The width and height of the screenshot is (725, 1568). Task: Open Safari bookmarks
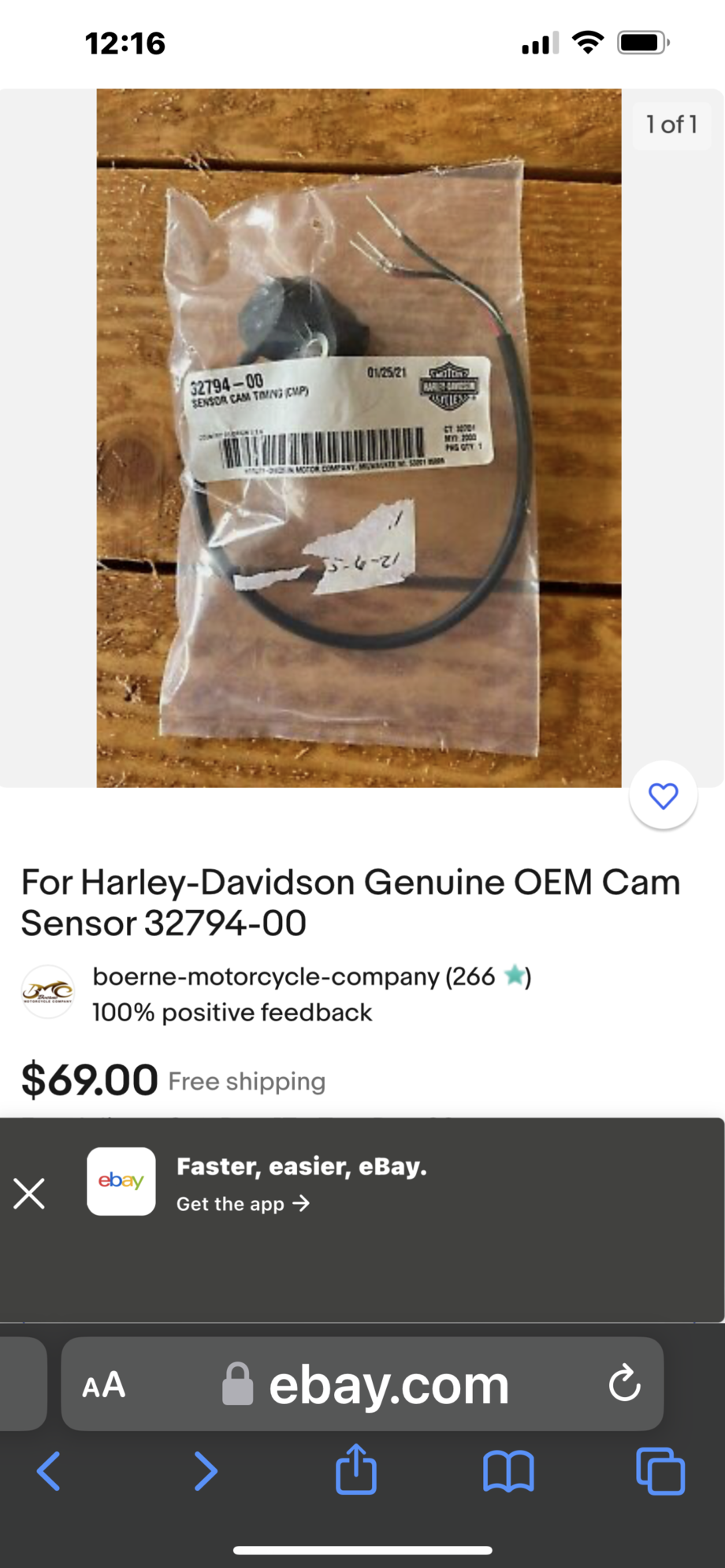point(508,1471)
